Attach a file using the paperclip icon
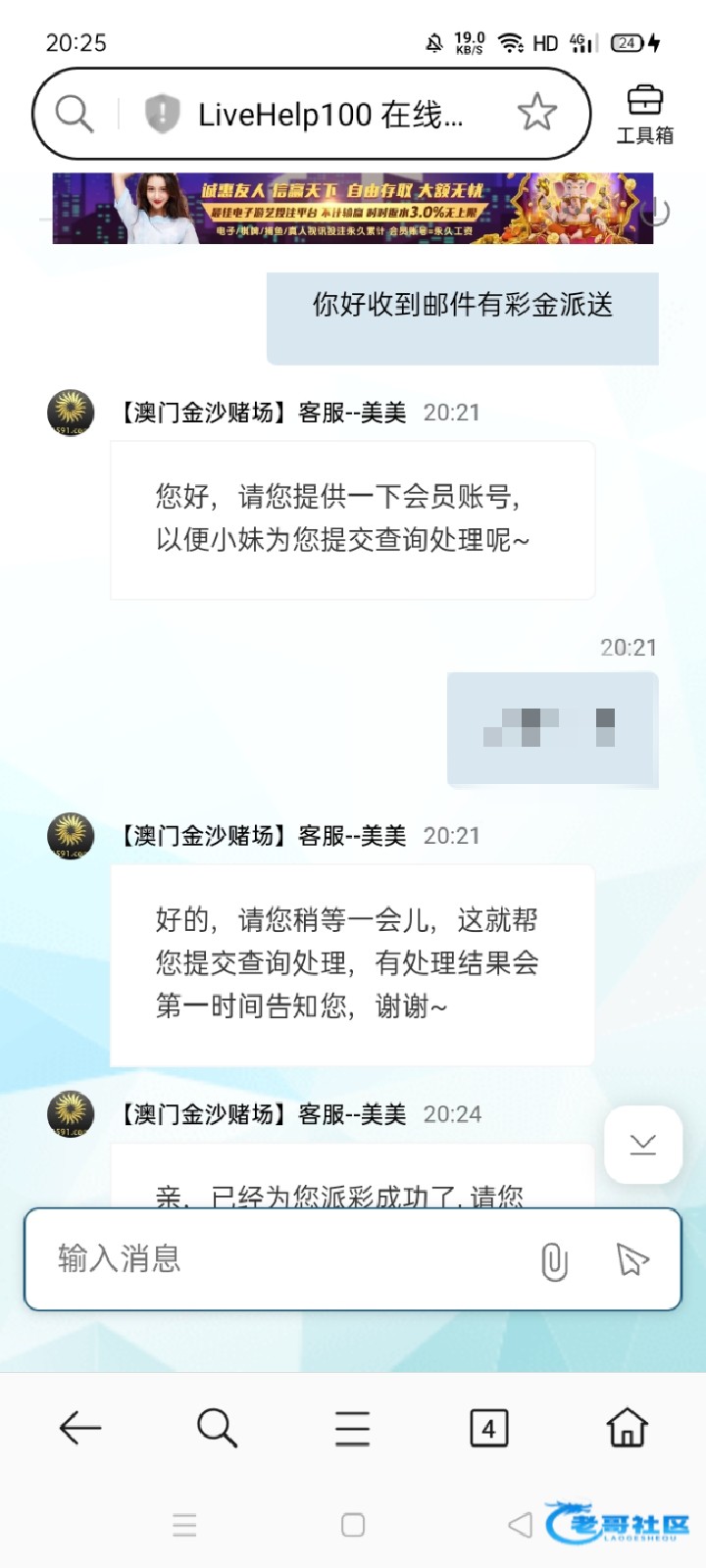The image size is (706, 1568). [554, 1261]
